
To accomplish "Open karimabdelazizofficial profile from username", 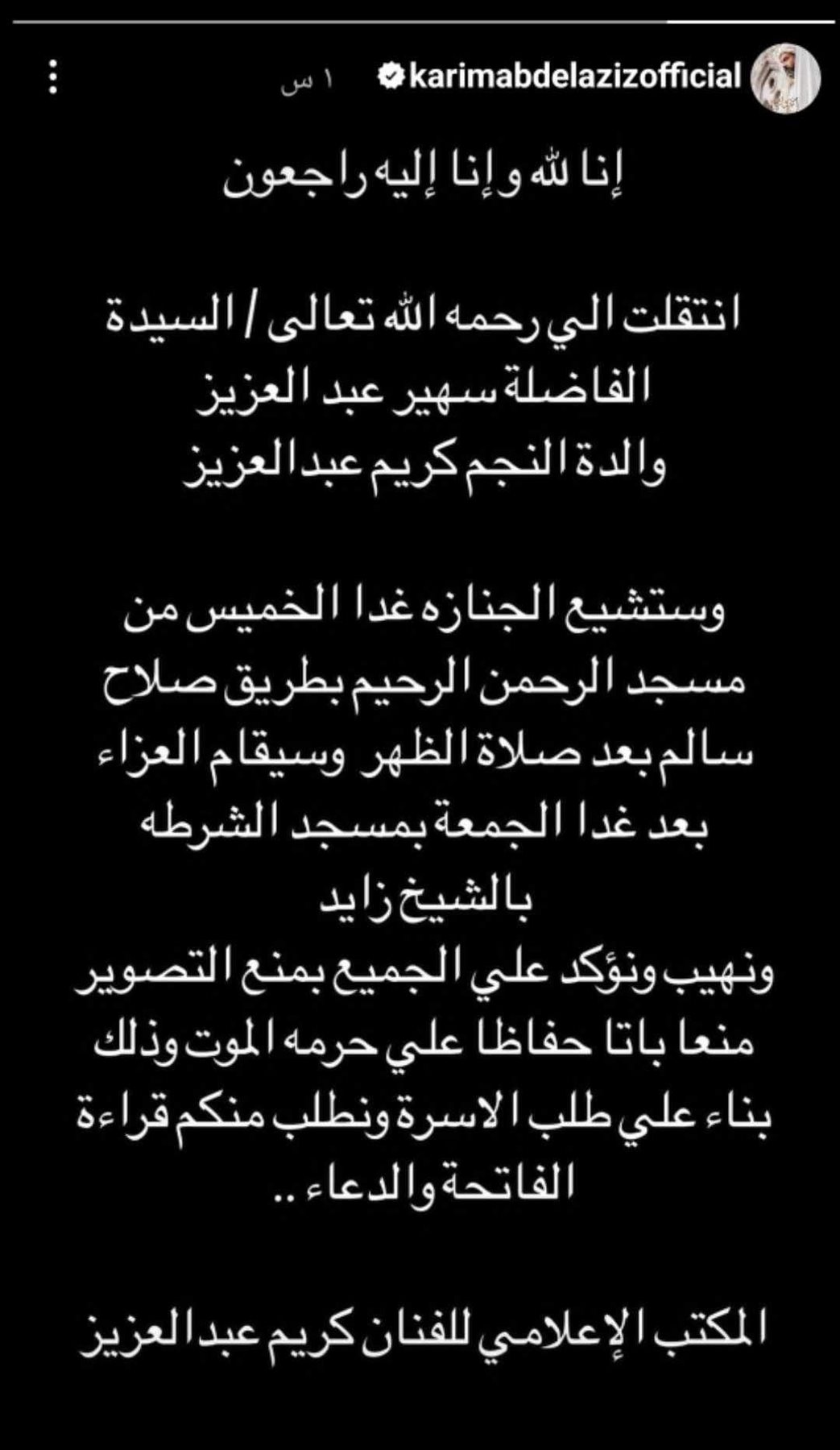I will pos(574,77).
